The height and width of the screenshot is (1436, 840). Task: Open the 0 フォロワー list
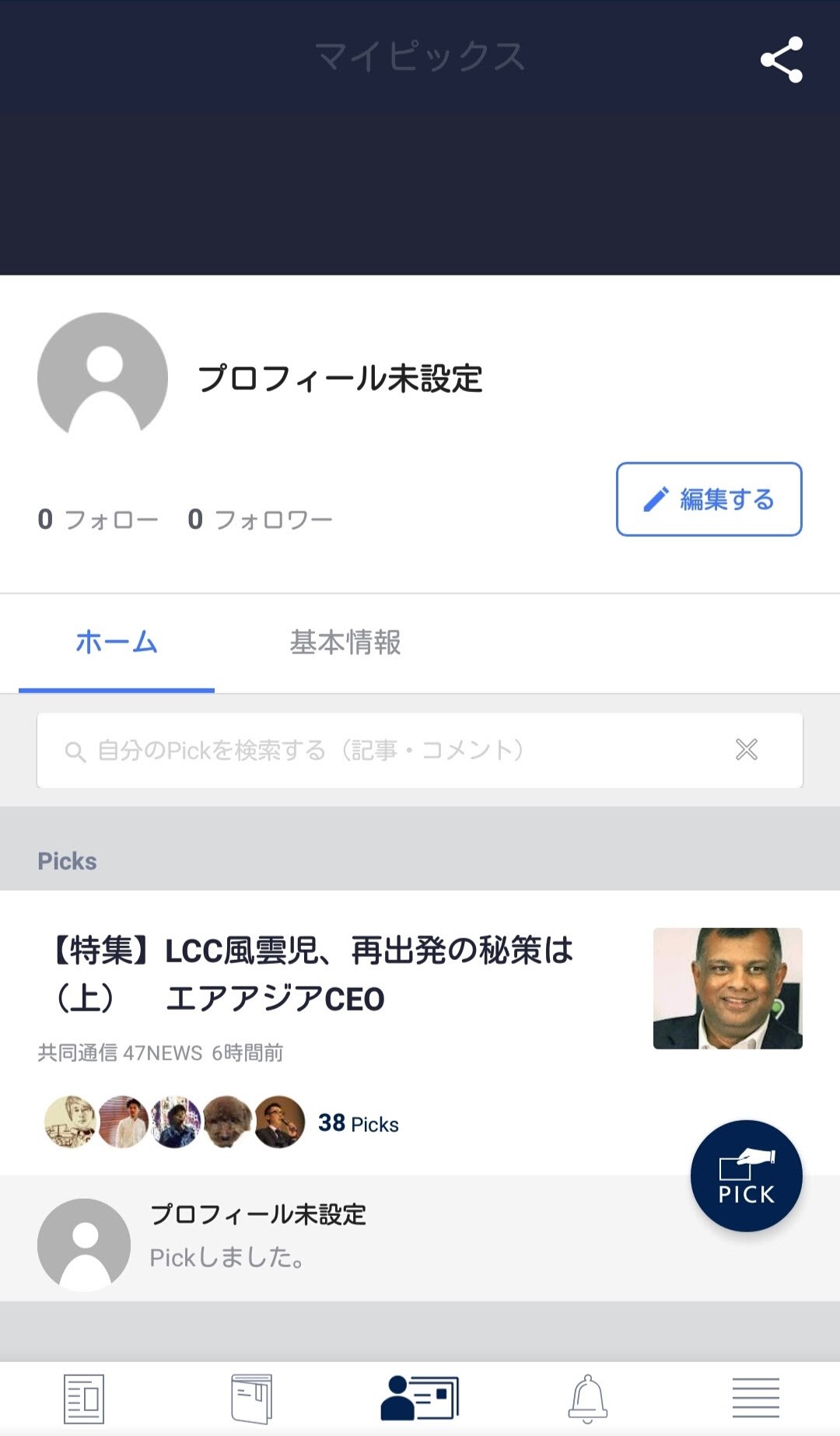tap(260, 519)
